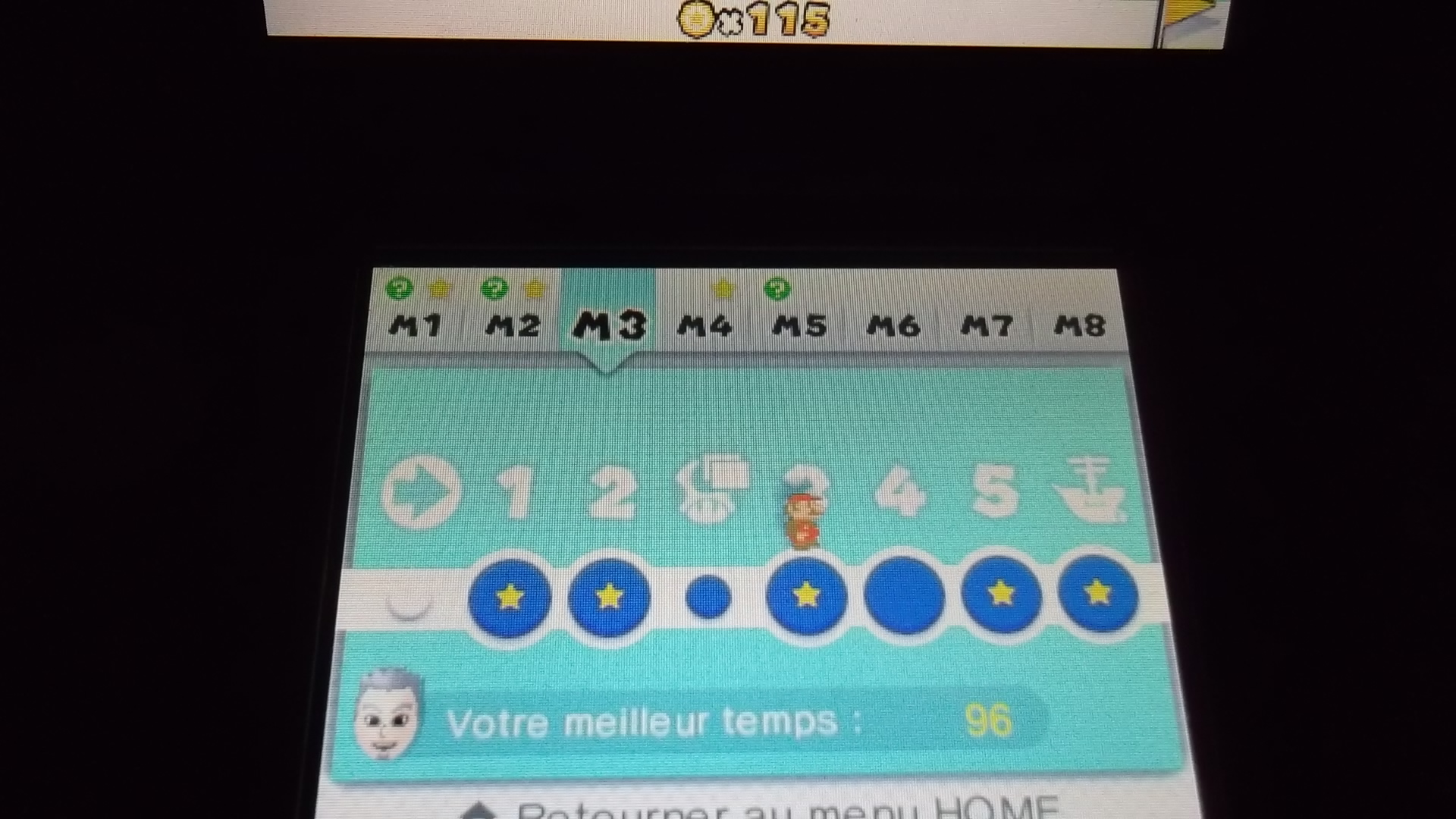Go to the M5 world tab
Viewport: 1456px width, 819px height.
[x=799, y=325]
